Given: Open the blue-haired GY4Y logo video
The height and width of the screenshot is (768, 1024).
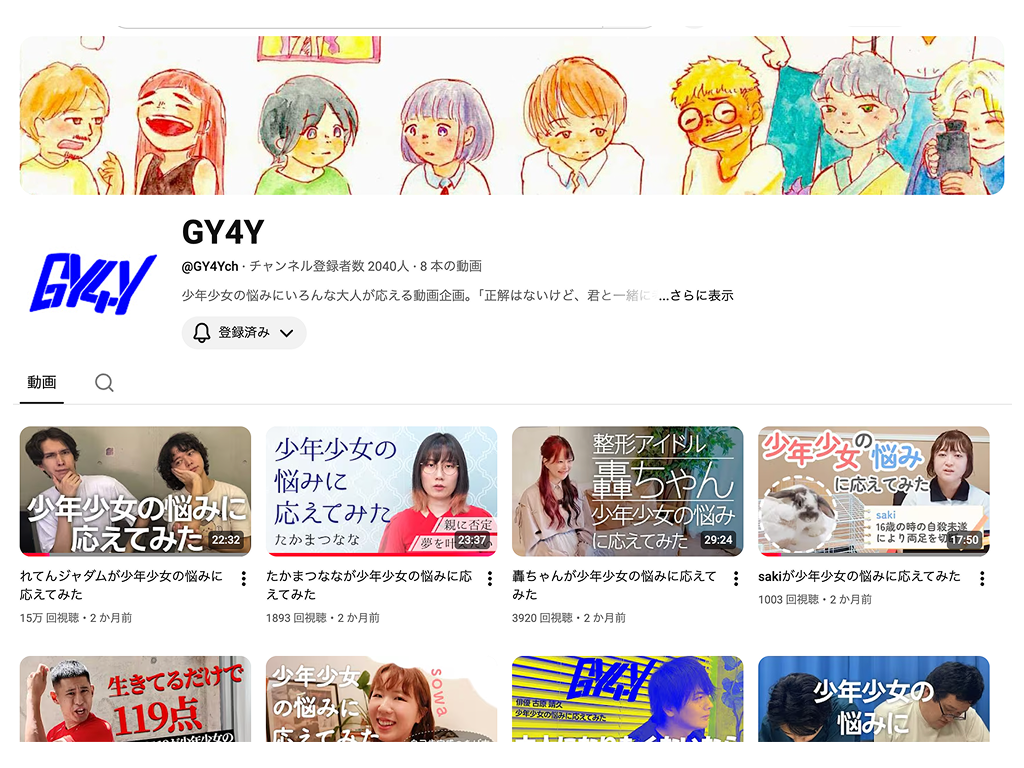Looking at the screenshot, I should [627, 699].
